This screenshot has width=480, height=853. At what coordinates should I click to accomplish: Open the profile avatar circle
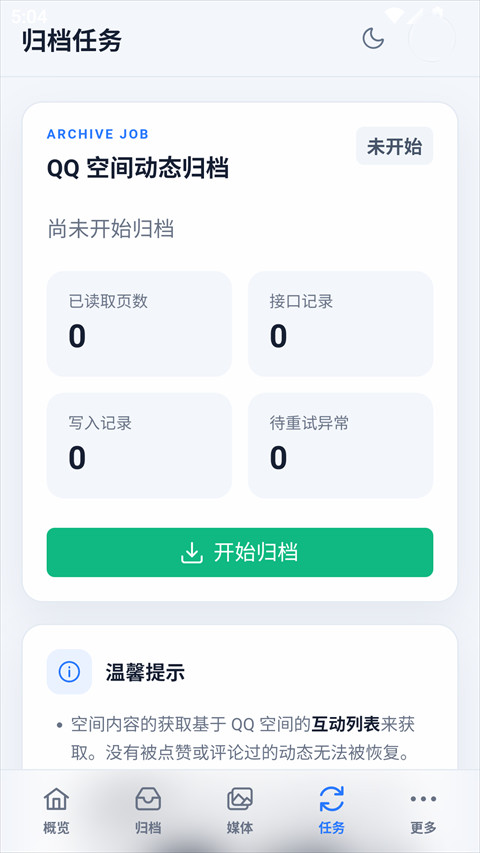(432, 39)
